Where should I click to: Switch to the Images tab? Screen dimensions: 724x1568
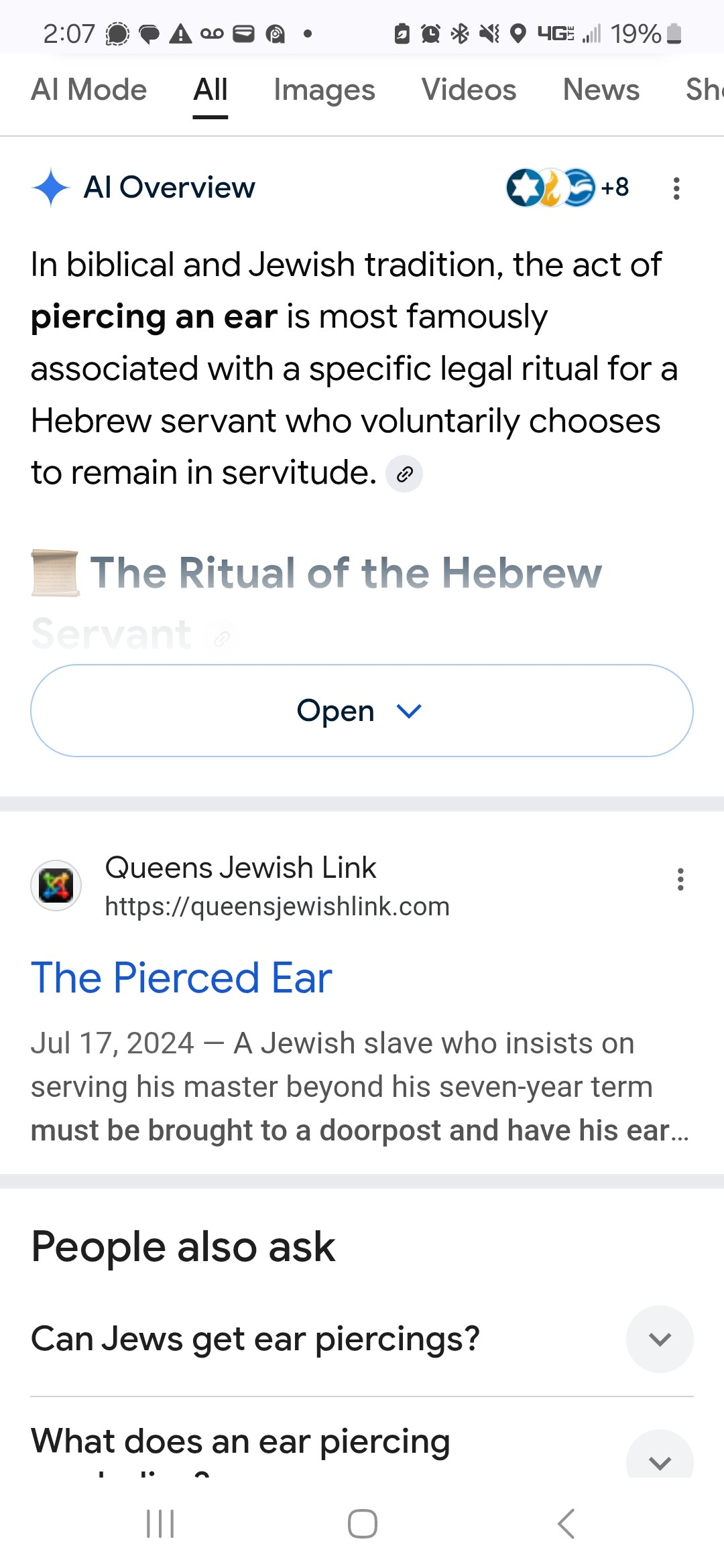tap(324, 90)
